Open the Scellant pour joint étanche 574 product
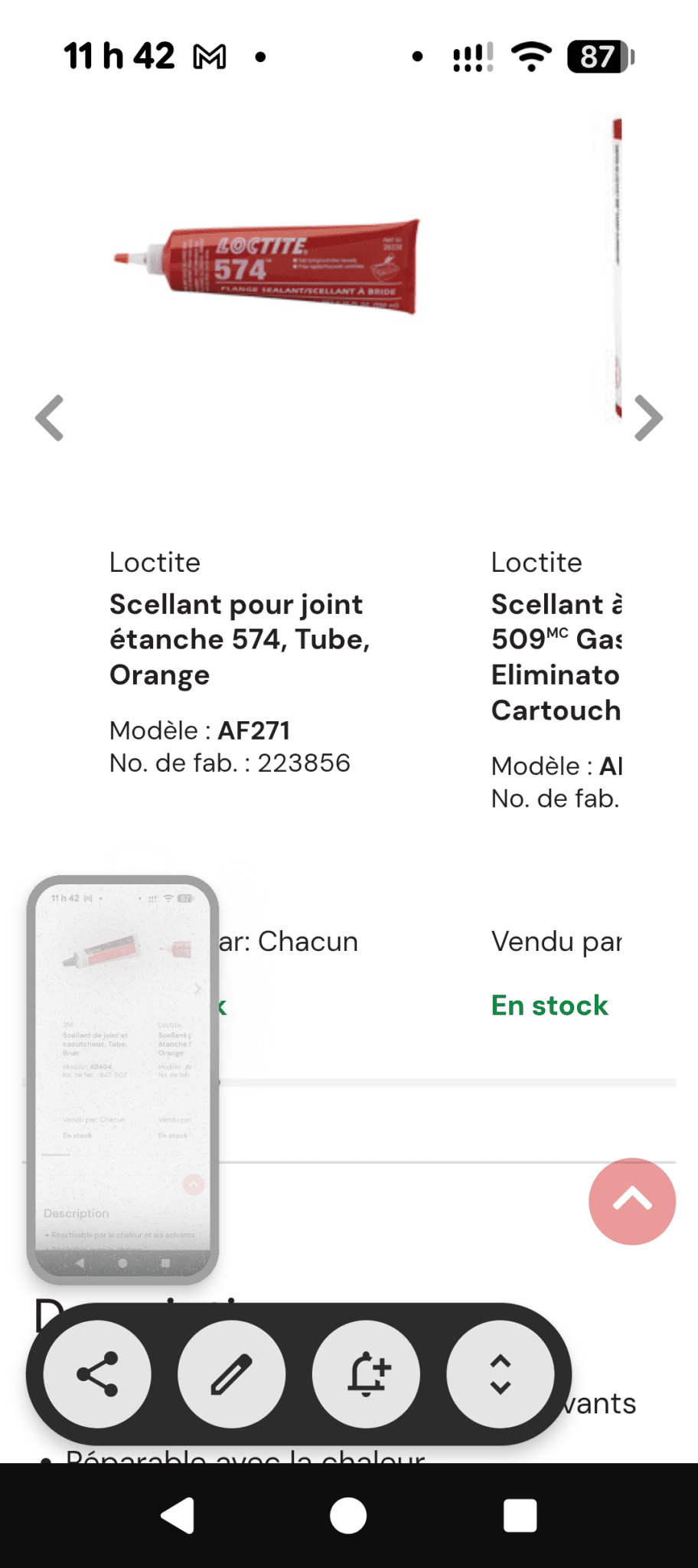This screenshot has width=698, height=1568. (x=237, y=639)
